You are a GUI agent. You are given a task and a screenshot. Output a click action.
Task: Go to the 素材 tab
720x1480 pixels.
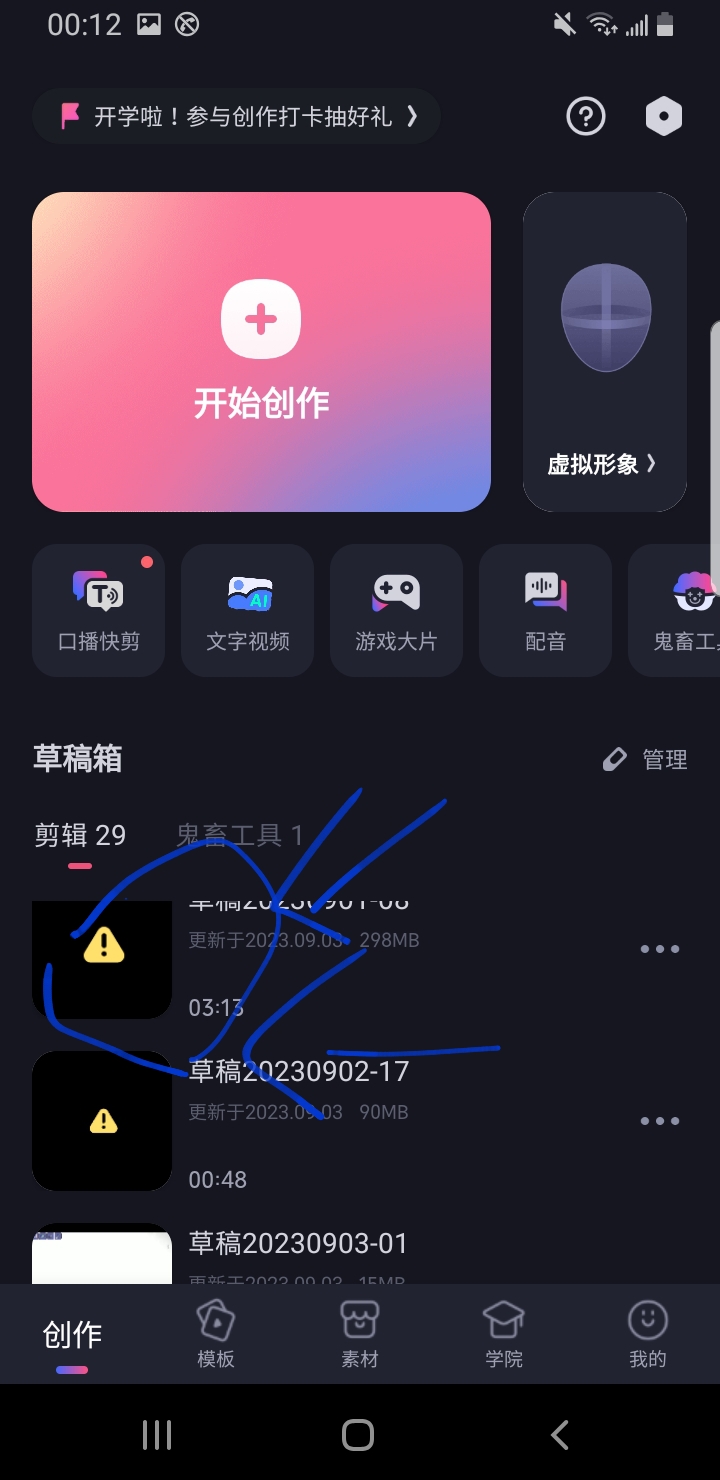coord(360,1334)
